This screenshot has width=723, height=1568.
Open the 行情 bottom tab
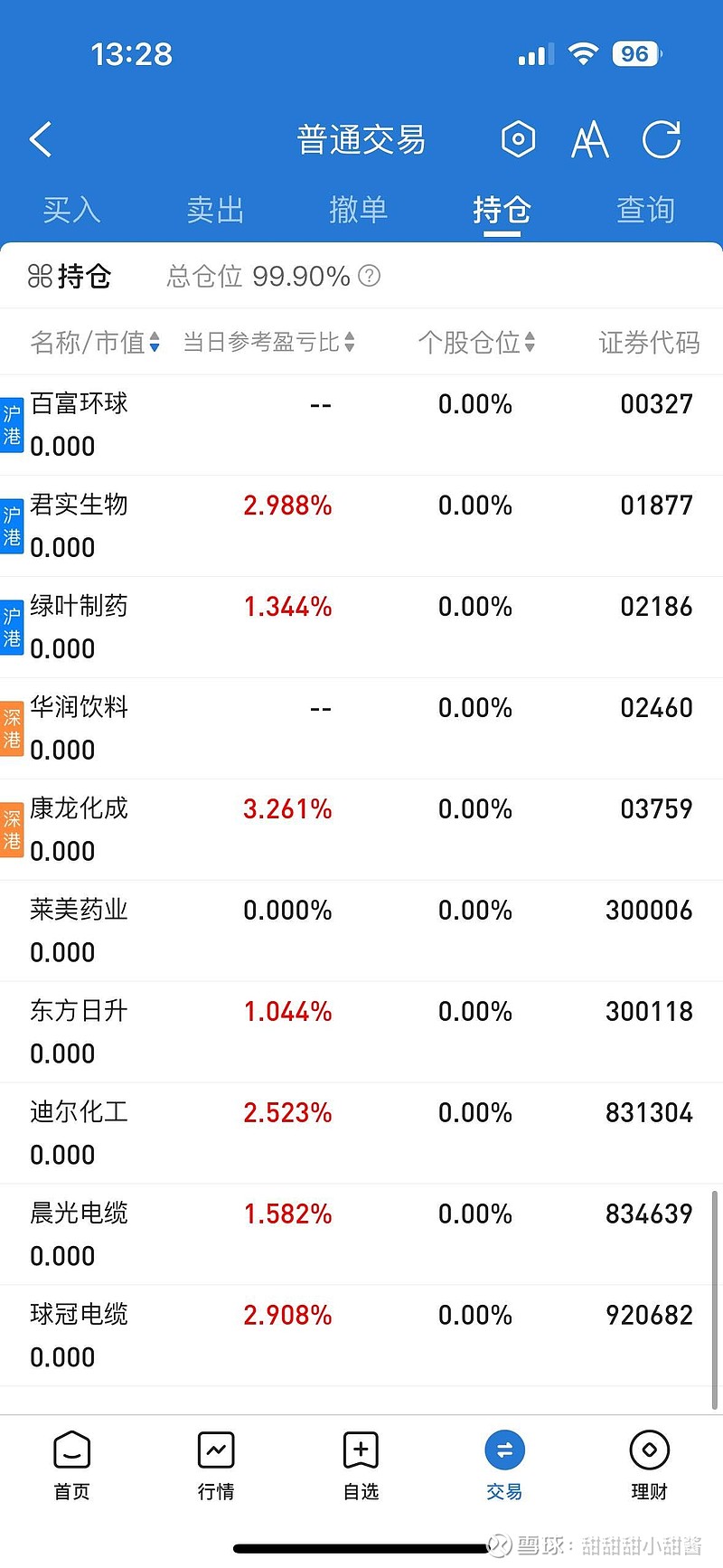[216, 1466]
